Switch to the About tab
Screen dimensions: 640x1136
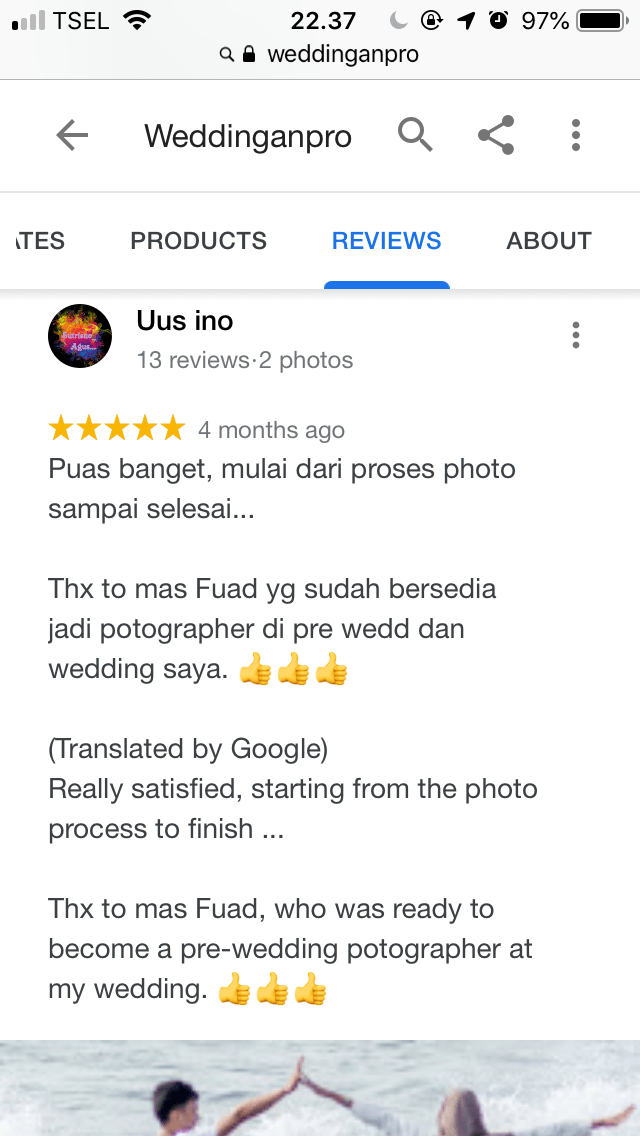pyautogui.click(x=548, y=241)
